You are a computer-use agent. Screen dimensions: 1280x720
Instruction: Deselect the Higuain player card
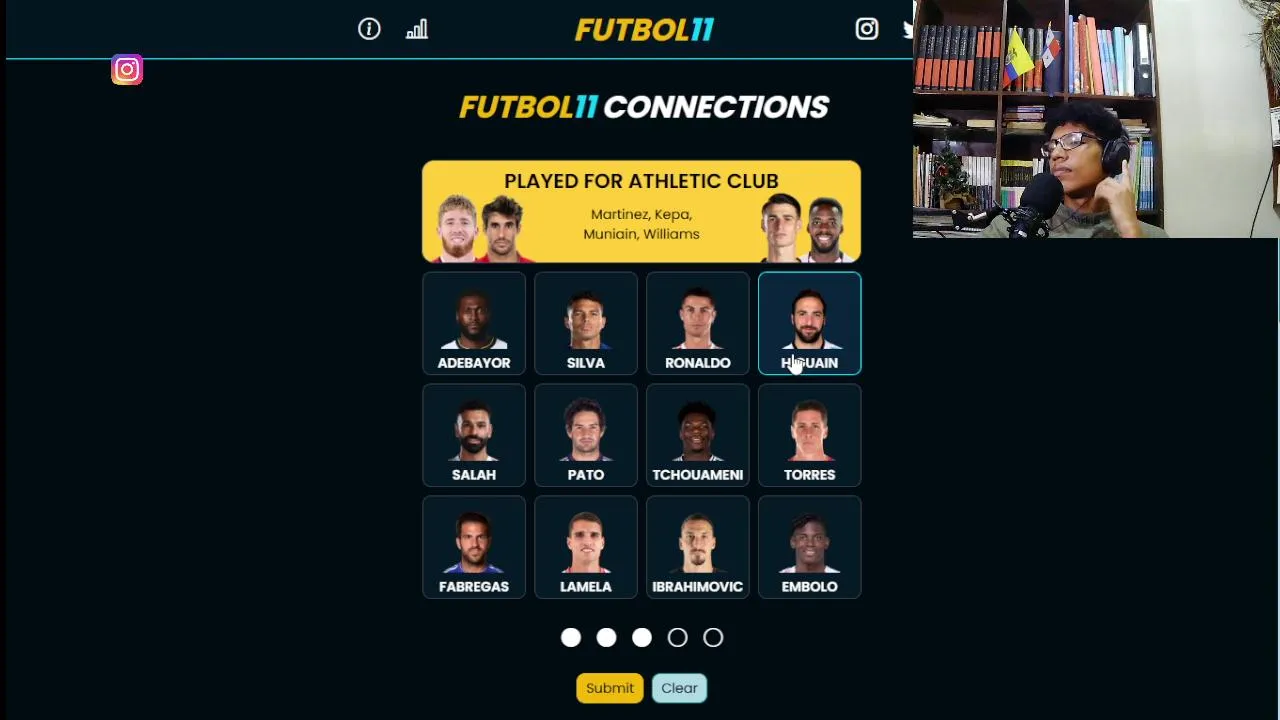pos(810,323)
